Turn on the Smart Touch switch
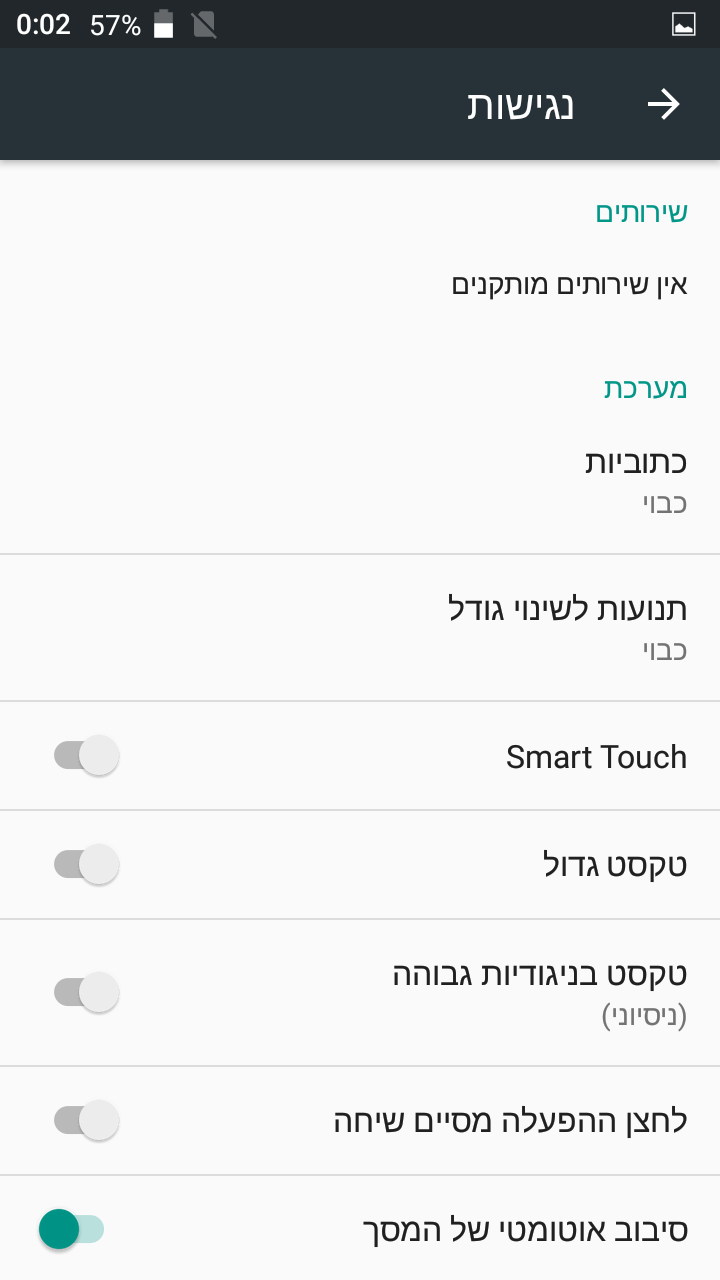Image resolution: width=720 pixels, height=1280 pixels. pyautogui.click(x=87, y=756)
